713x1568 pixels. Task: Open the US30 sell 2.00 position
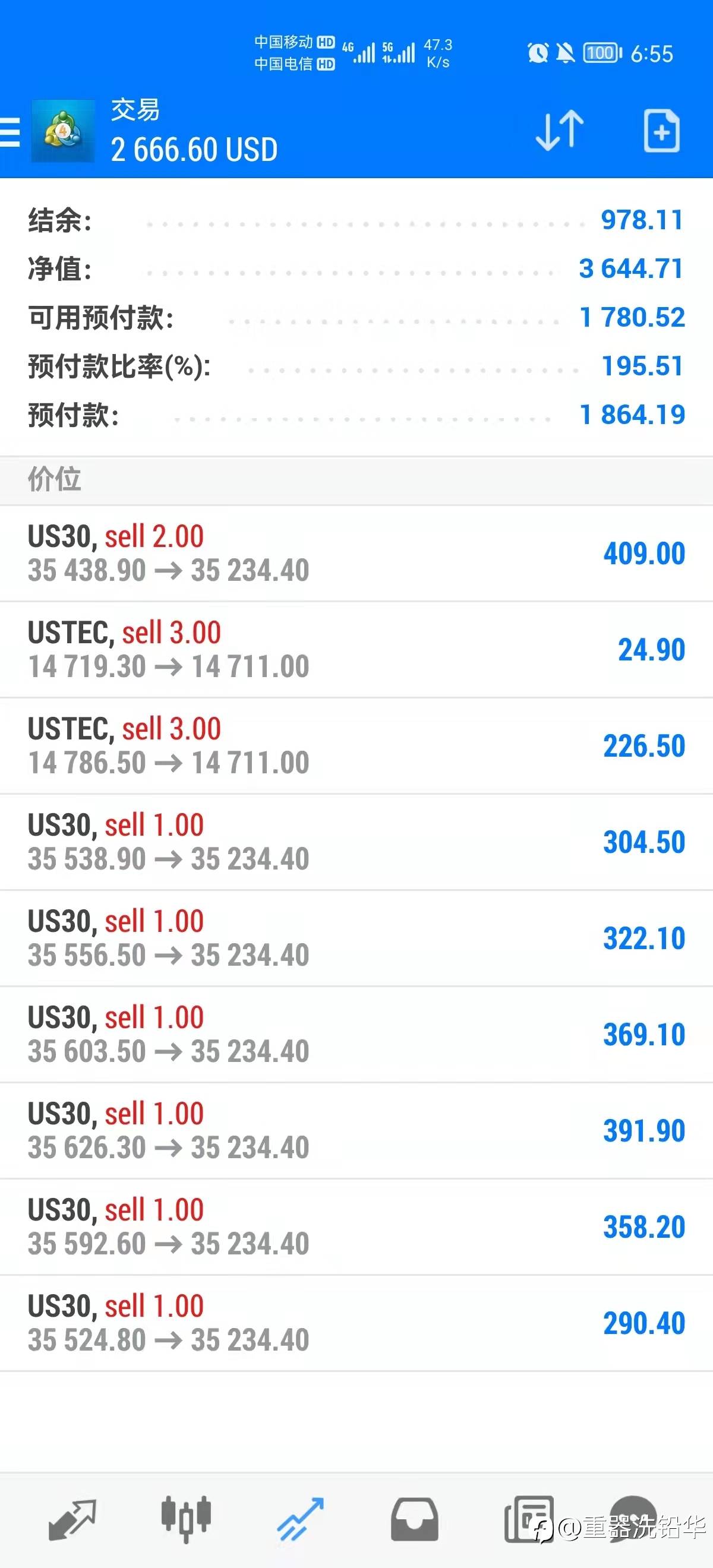click(356, 554)
